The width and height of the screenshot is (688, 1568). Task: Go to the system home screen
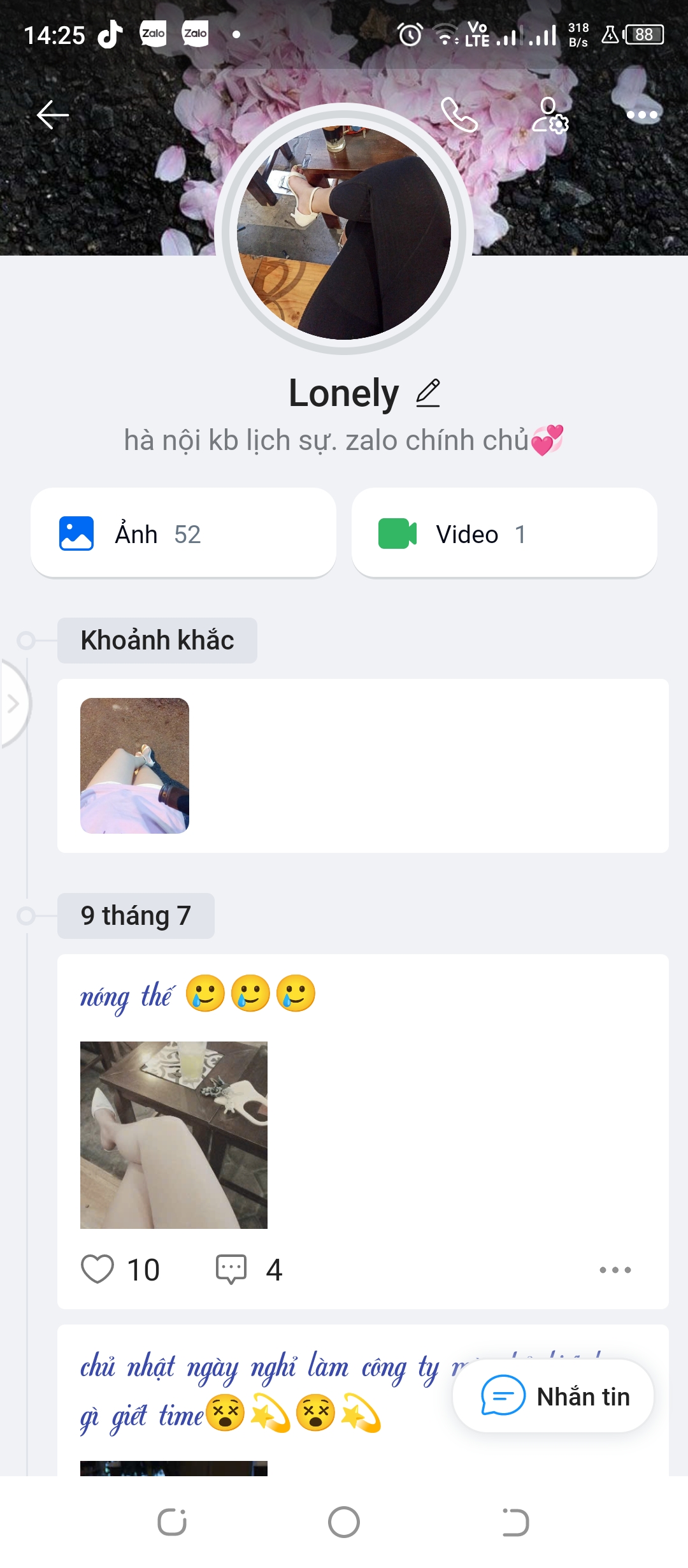coord(344,1522)
